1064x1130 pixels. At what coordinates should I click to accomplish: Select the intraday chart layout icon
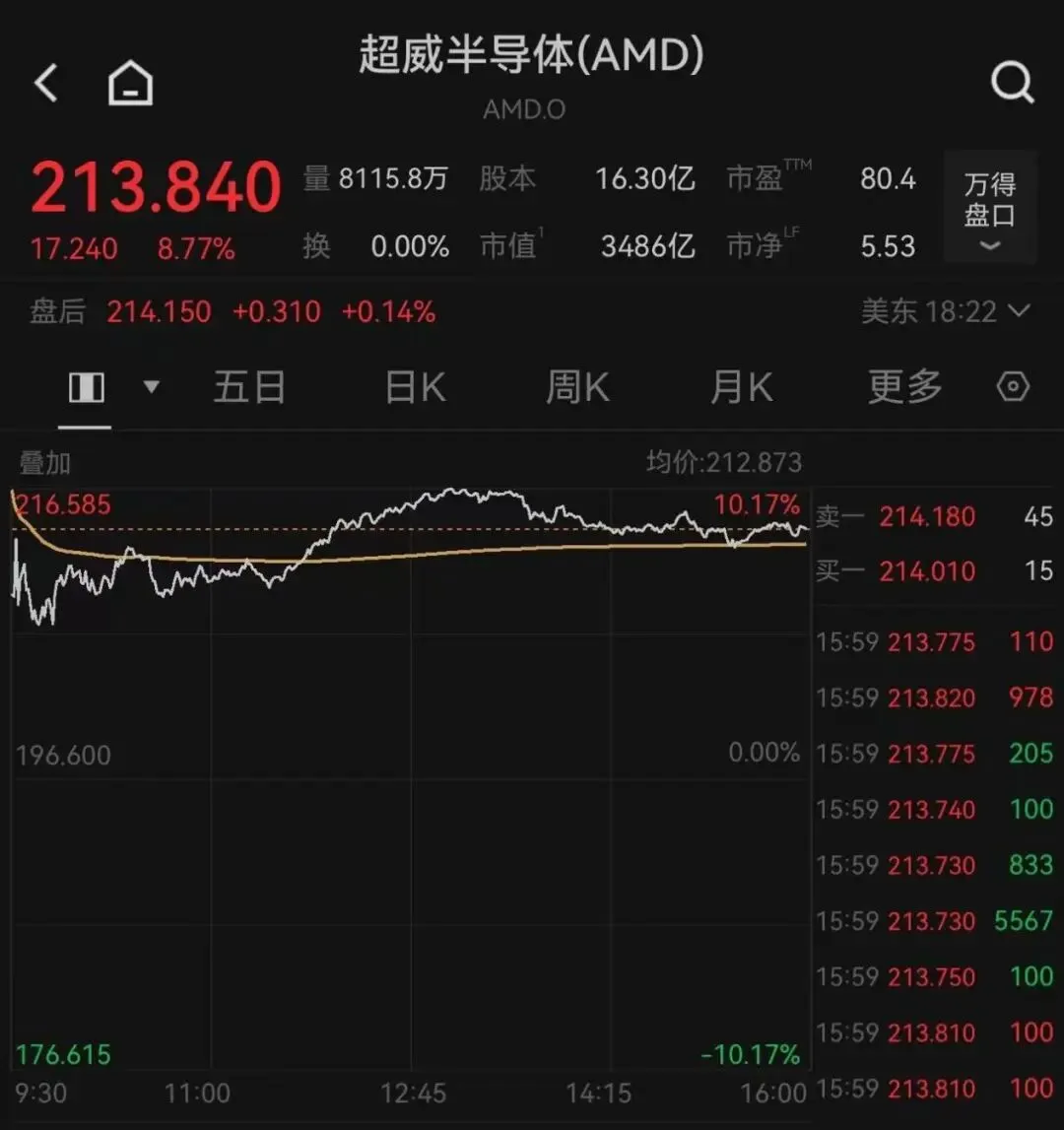(86, 387)
